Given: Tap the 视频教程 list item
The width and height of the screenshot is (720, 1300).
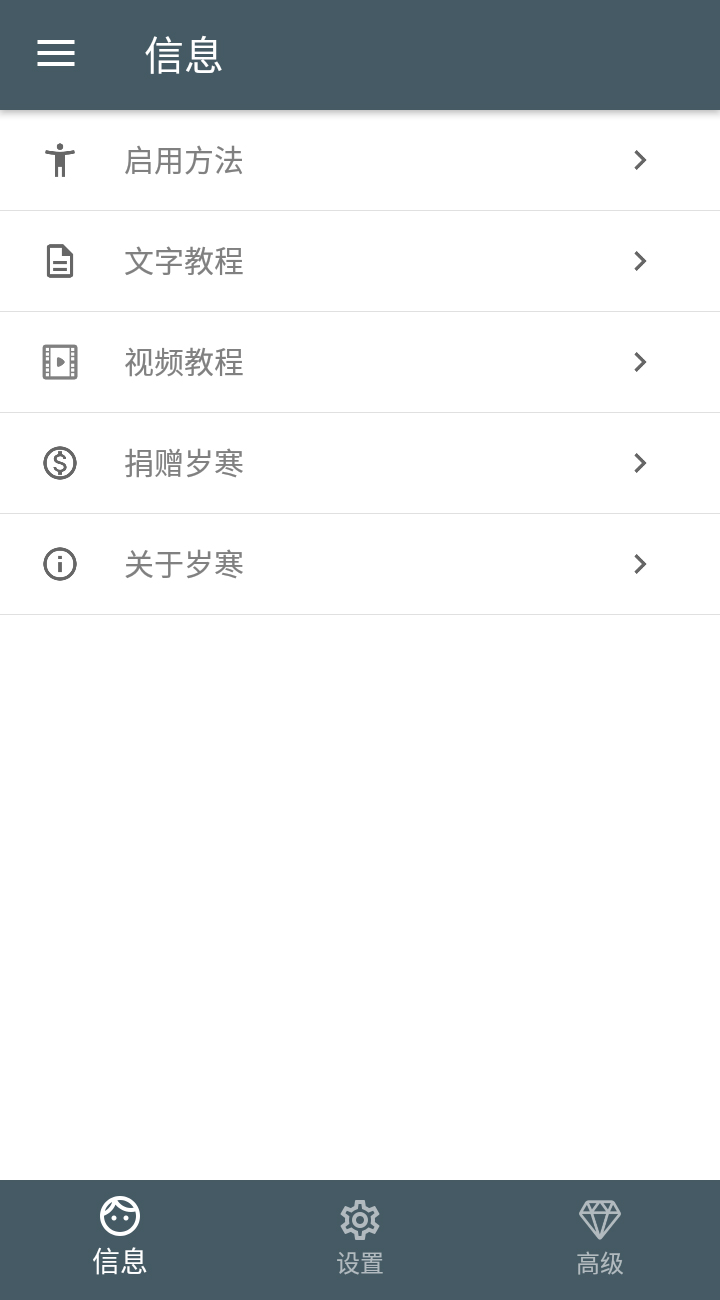Looking at the screenshot, I should pos(360,362).
